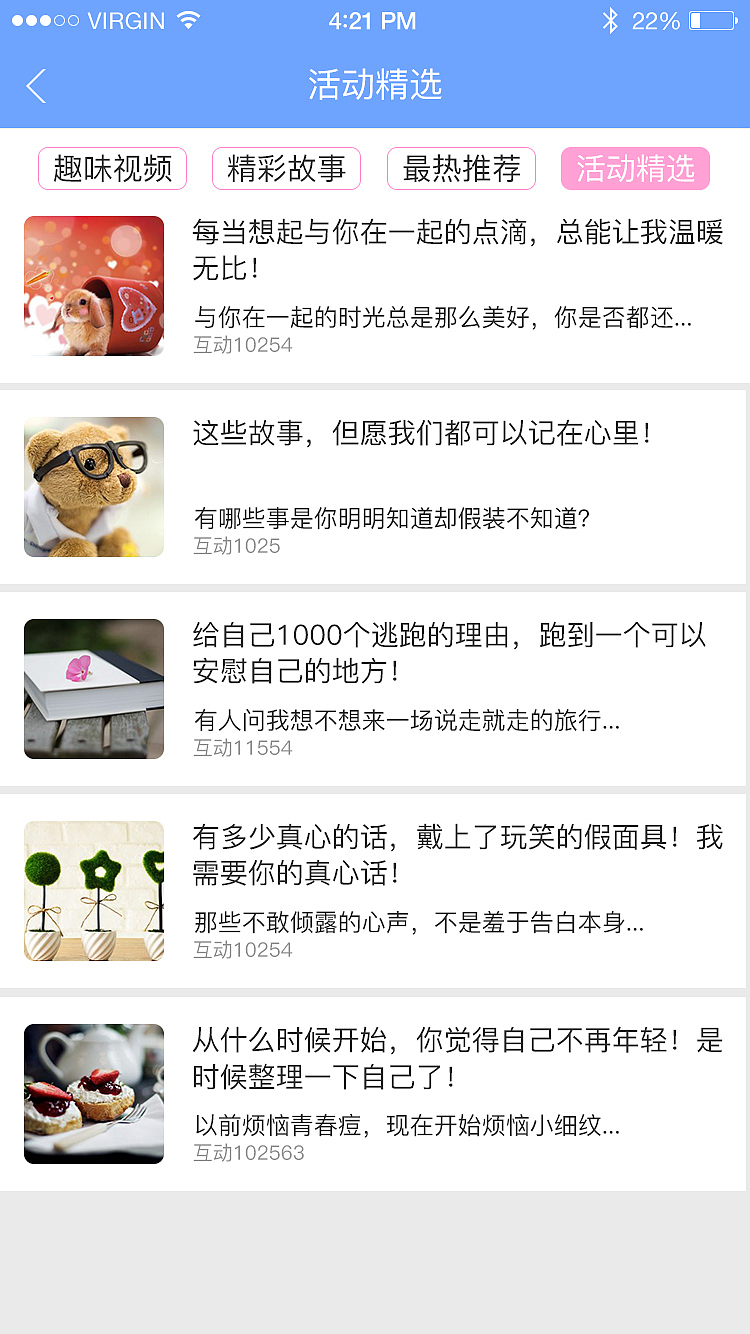Switch to the 趣味视频 tab
This screenshot has height=1334, width=750.
113,169
